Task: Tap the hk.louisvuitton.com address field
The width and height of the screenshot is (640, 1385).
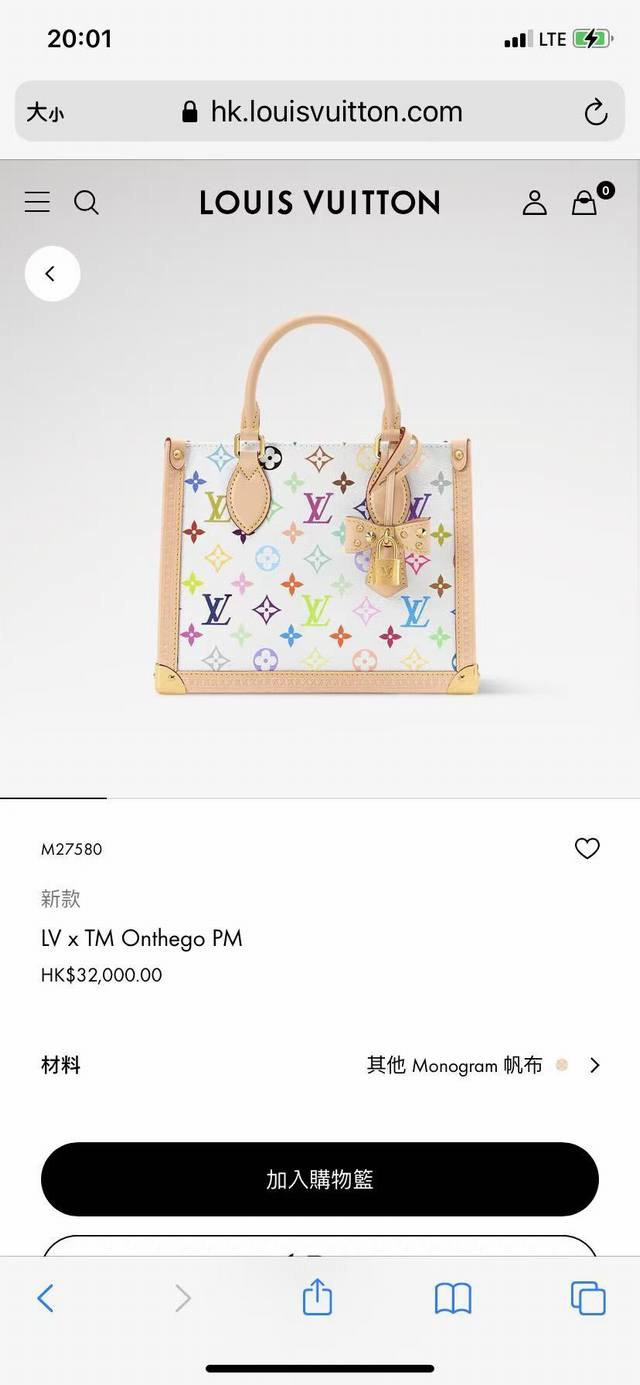Action: pos(320,111)
